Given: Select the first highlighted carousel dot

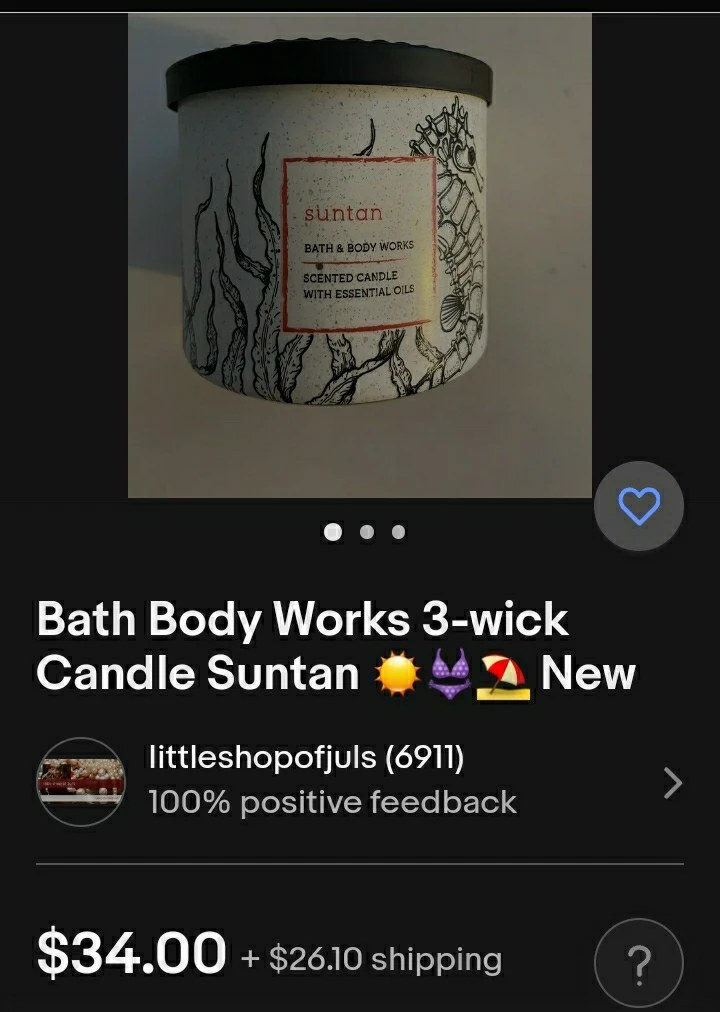Looking at the screenshot, I should coord(334,533).
